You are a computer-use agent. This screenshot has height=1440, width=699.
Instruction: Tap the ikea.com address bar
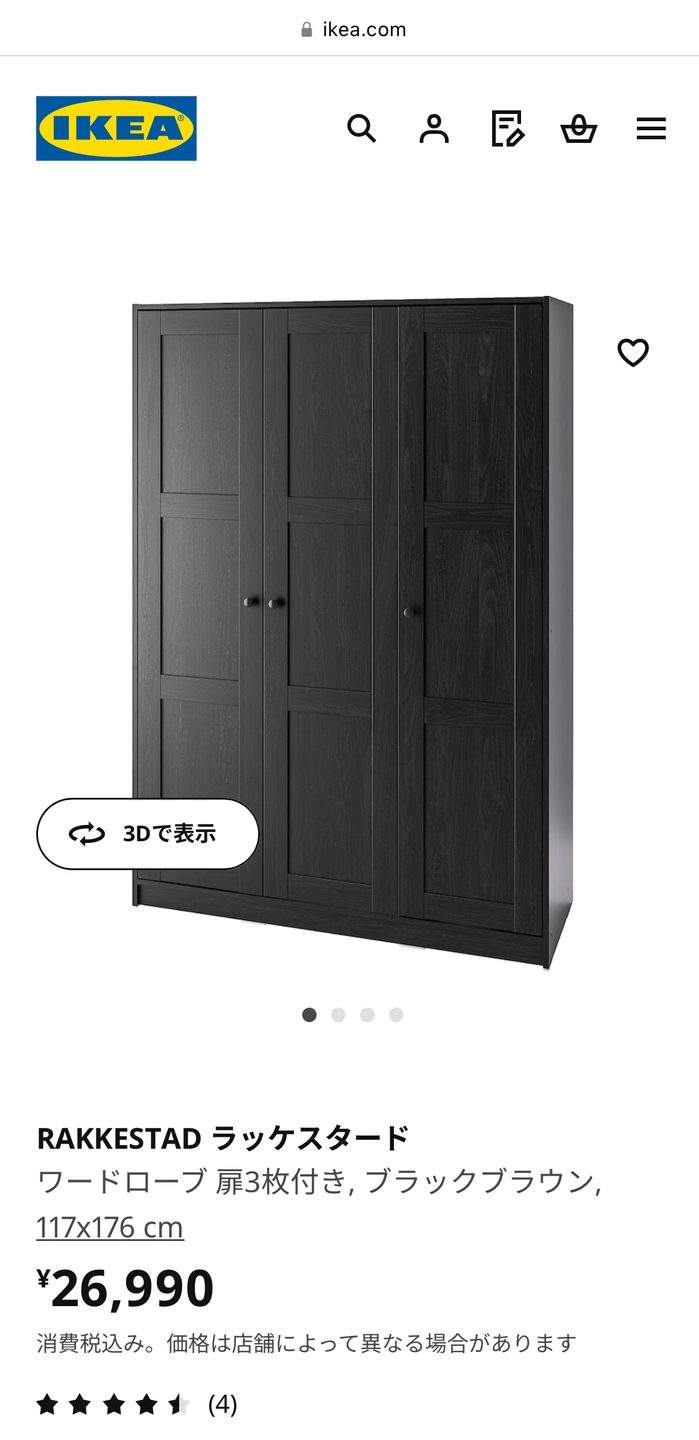click(350, 29)
